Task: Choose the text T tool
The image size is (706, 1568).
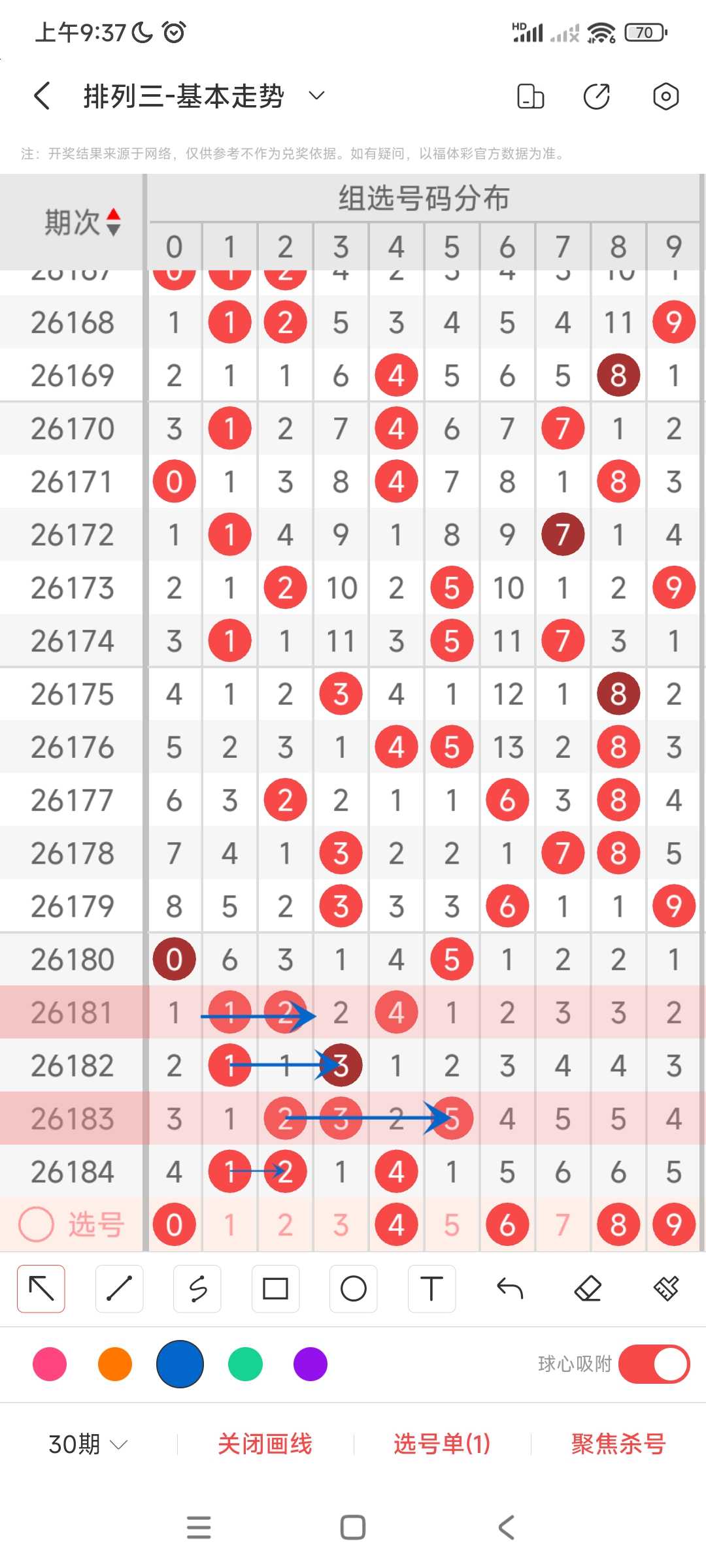Action: 431,1288
